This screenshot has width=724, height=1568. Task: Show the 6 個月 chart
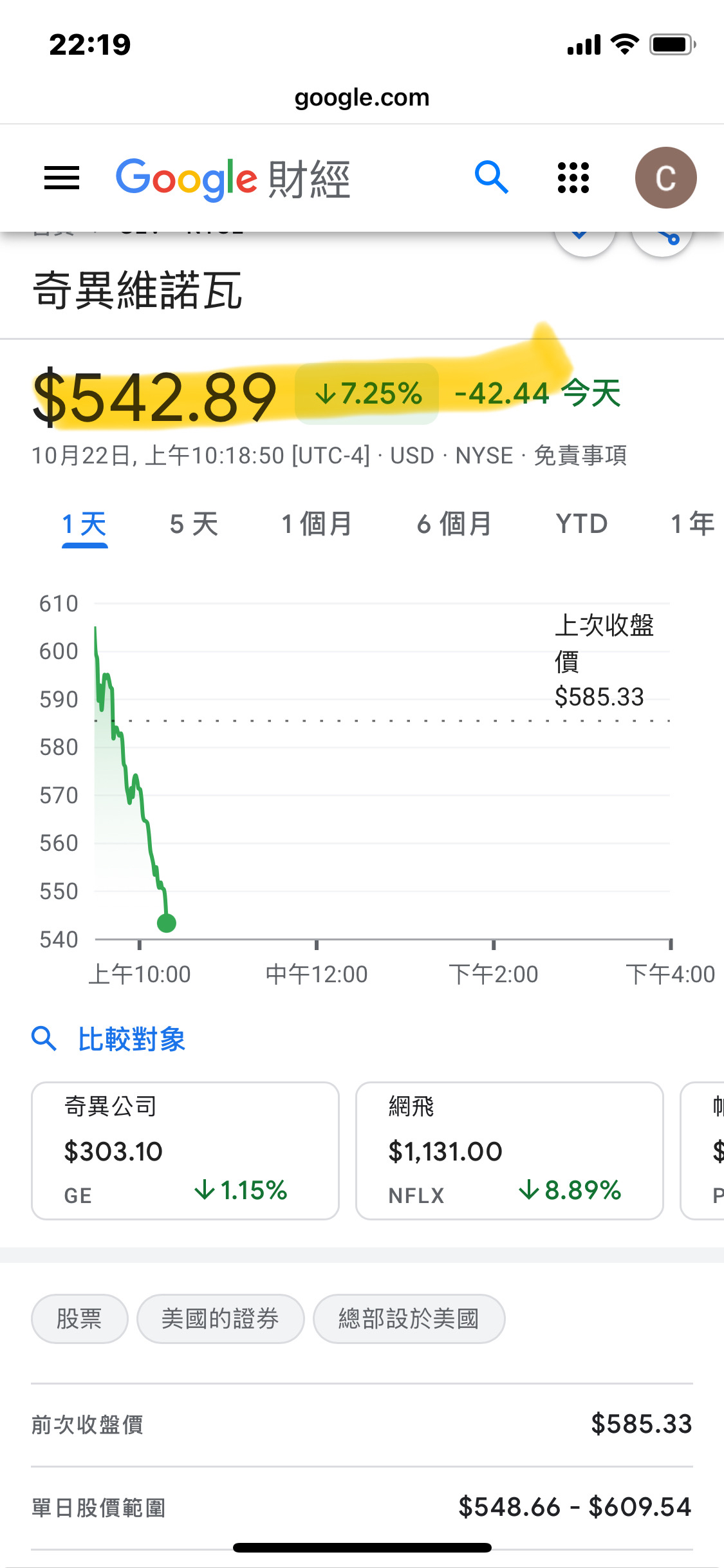(454, 524)
